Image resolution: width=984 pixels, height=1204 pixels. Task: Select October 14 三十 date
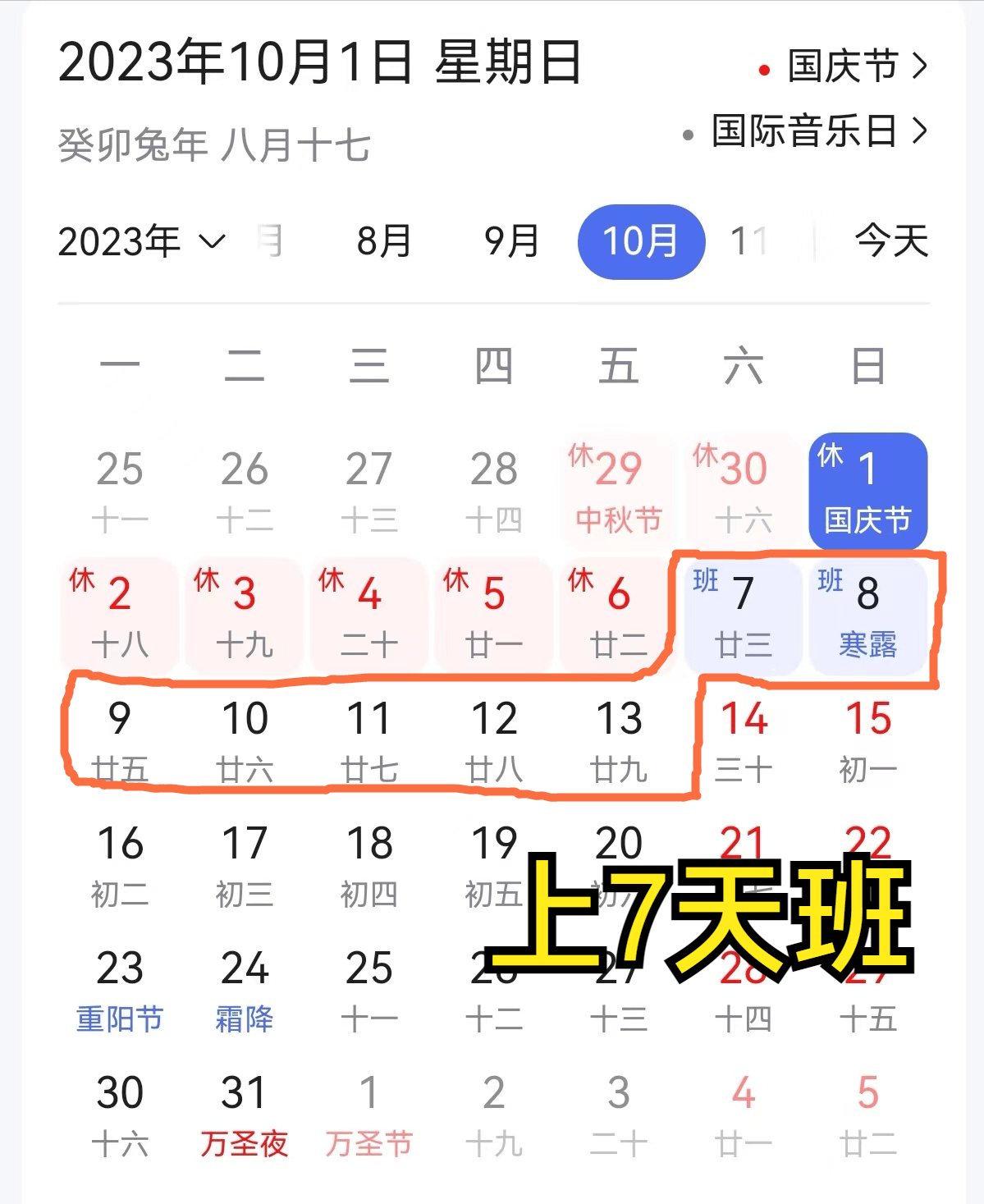click(743, 740)
